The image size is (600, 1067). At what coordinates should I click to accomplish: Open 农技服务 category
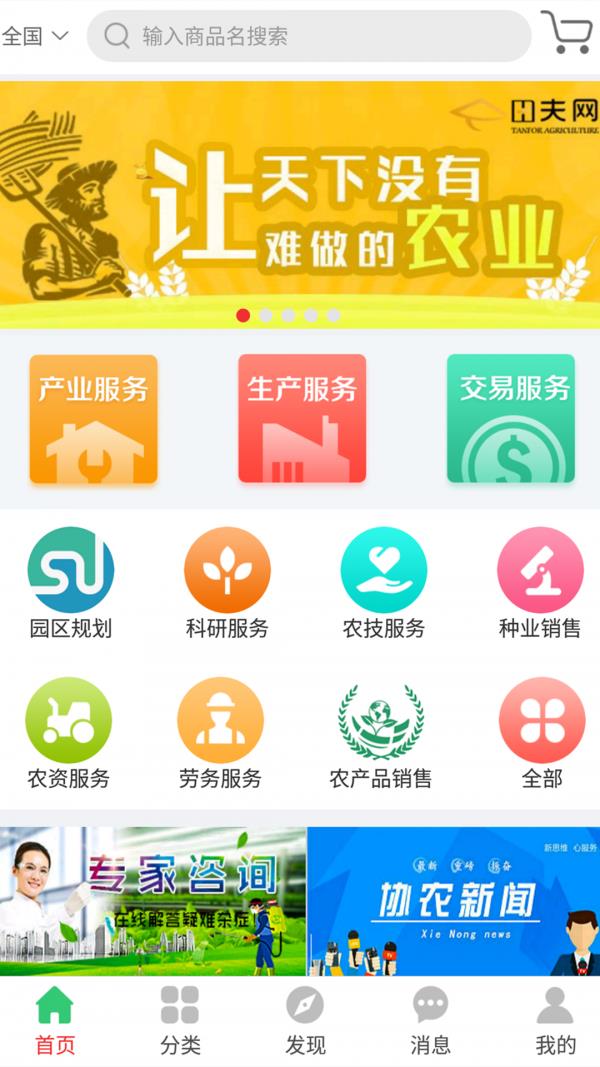point(384,583)
